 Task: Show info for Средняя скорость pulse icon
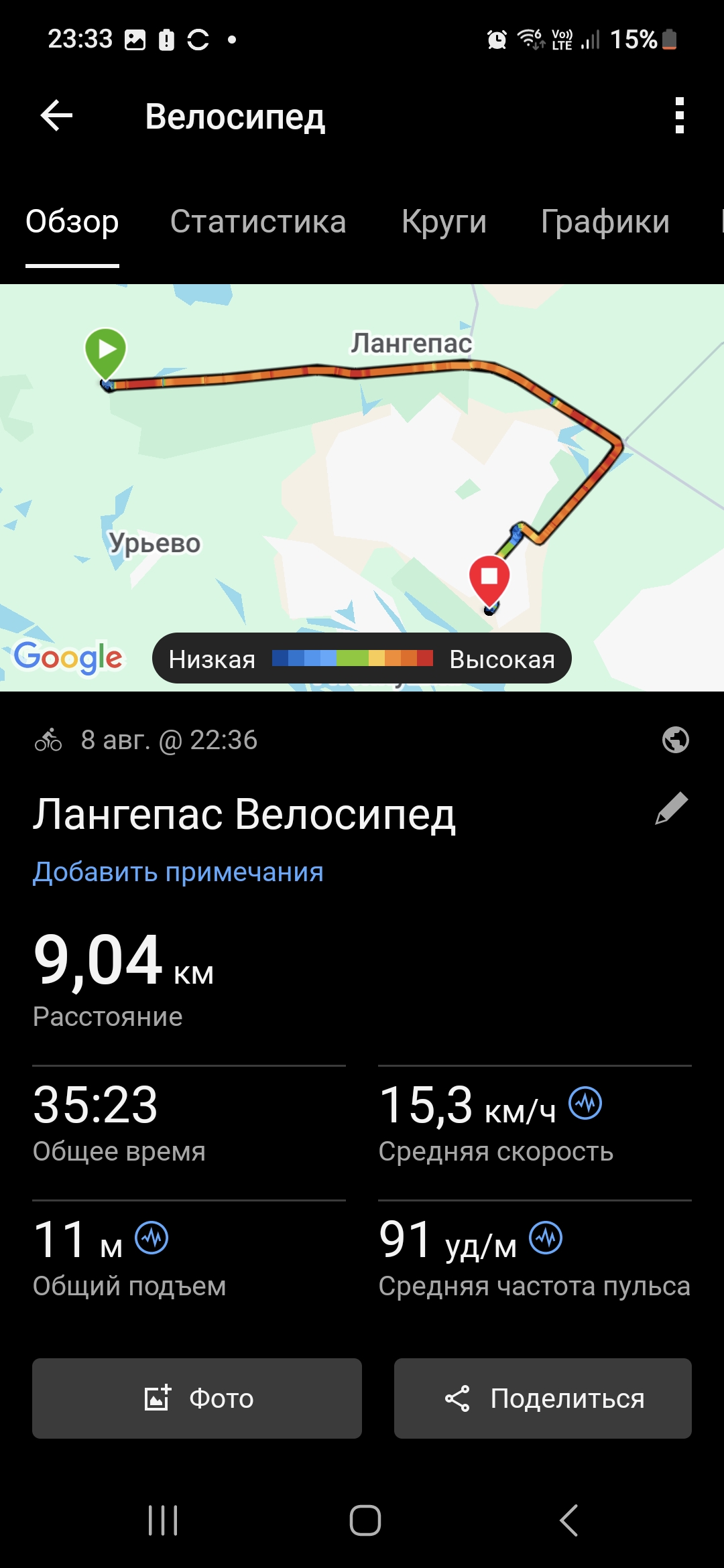(585, 1103)
